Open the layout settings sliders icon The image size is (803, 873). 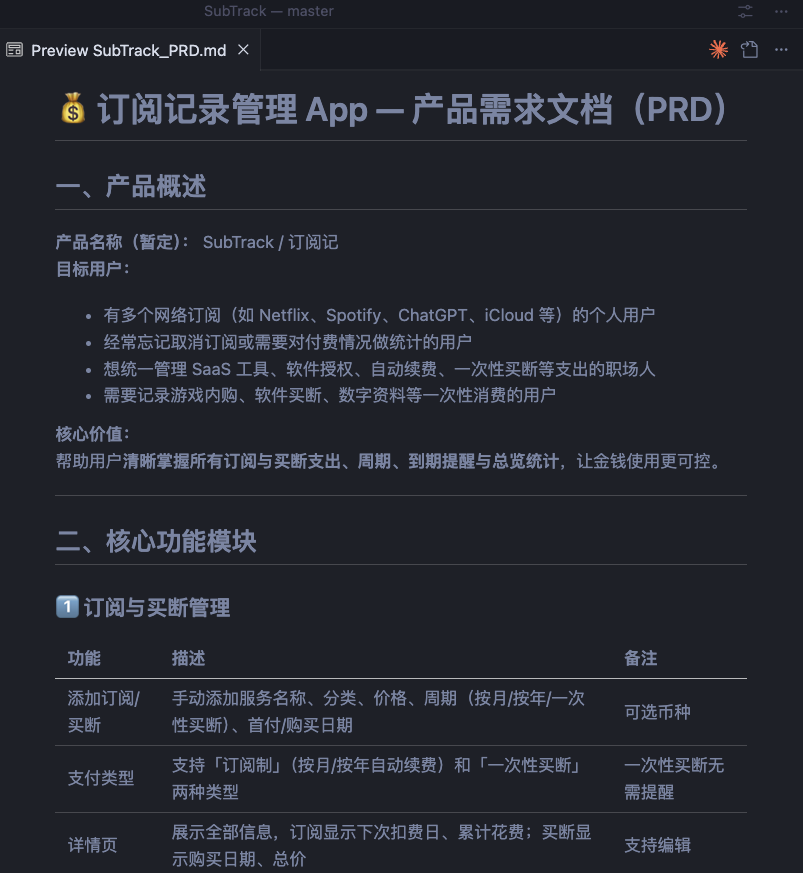pyautogui.click(x=746, y=12)
